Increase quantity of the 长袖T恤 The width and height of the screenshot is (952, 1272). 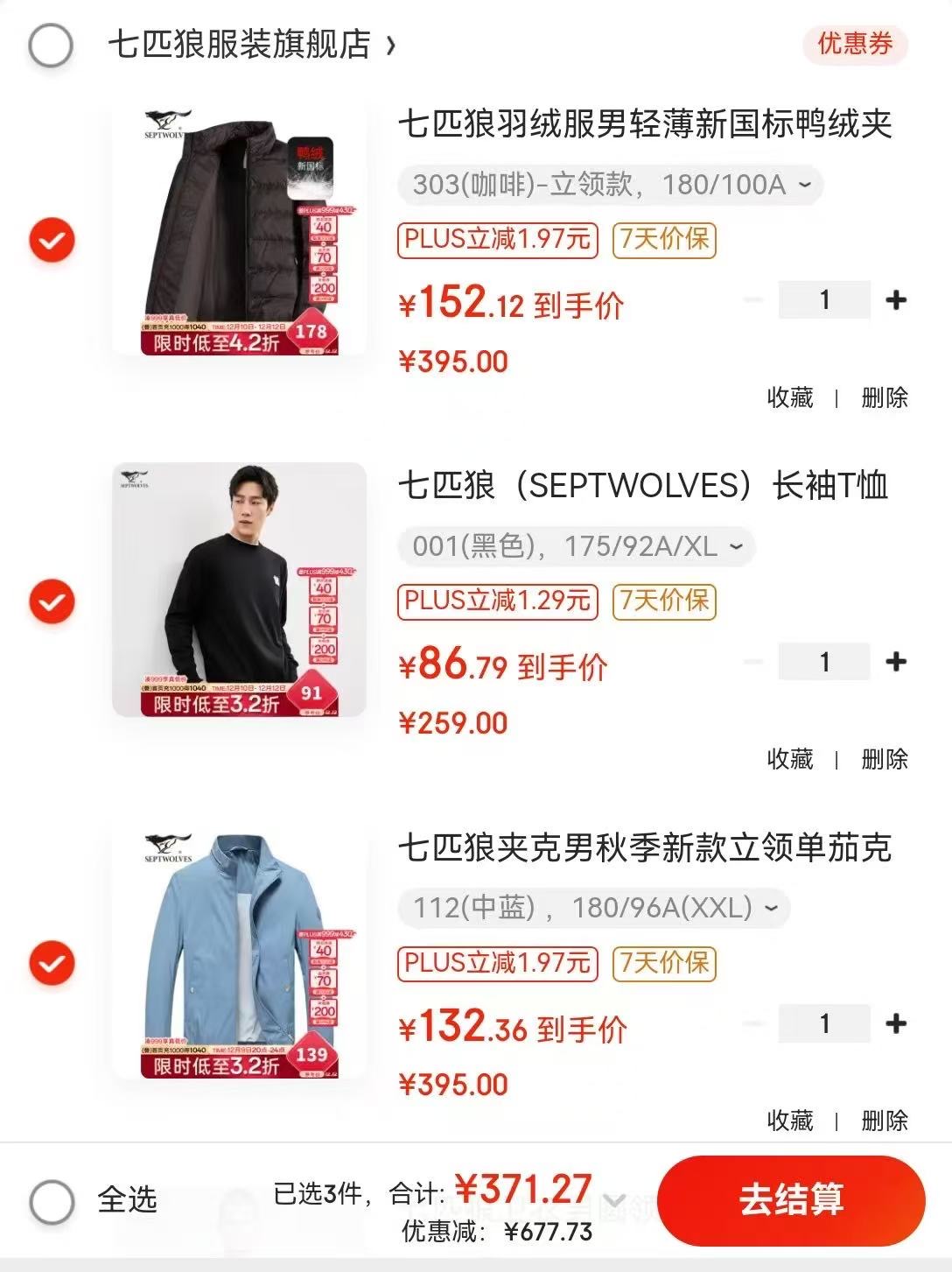click(x=896, y=662)
